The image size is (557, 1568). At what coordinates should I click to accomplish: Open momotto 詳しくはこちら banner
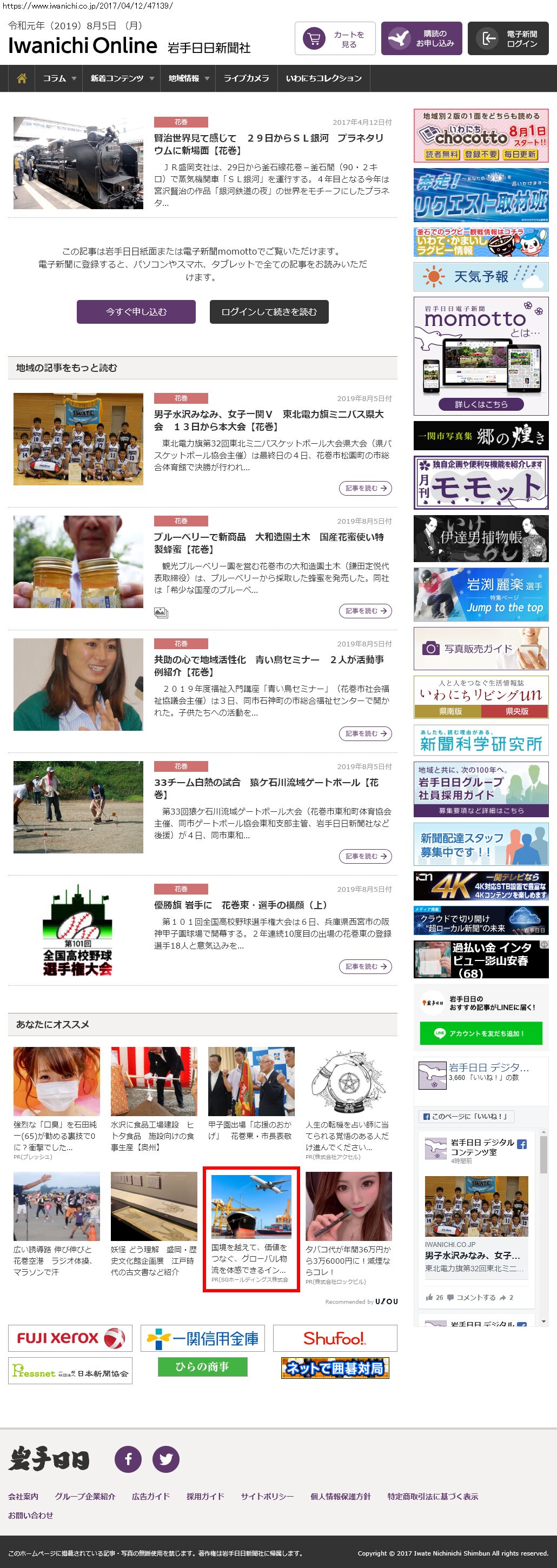480,404
